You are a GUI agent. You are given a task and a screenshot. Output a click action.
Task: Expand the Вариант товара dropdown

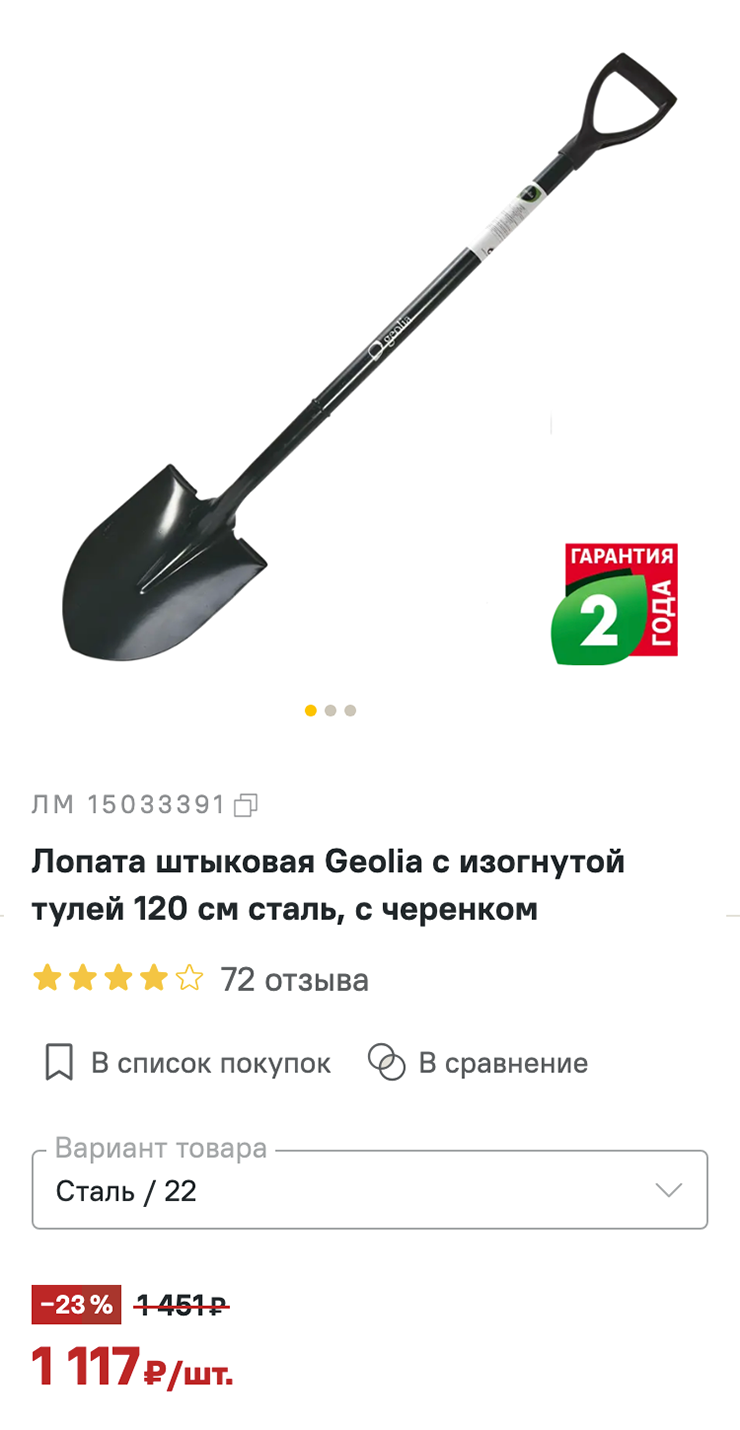pyautogui.click(x=369, y=1190)
